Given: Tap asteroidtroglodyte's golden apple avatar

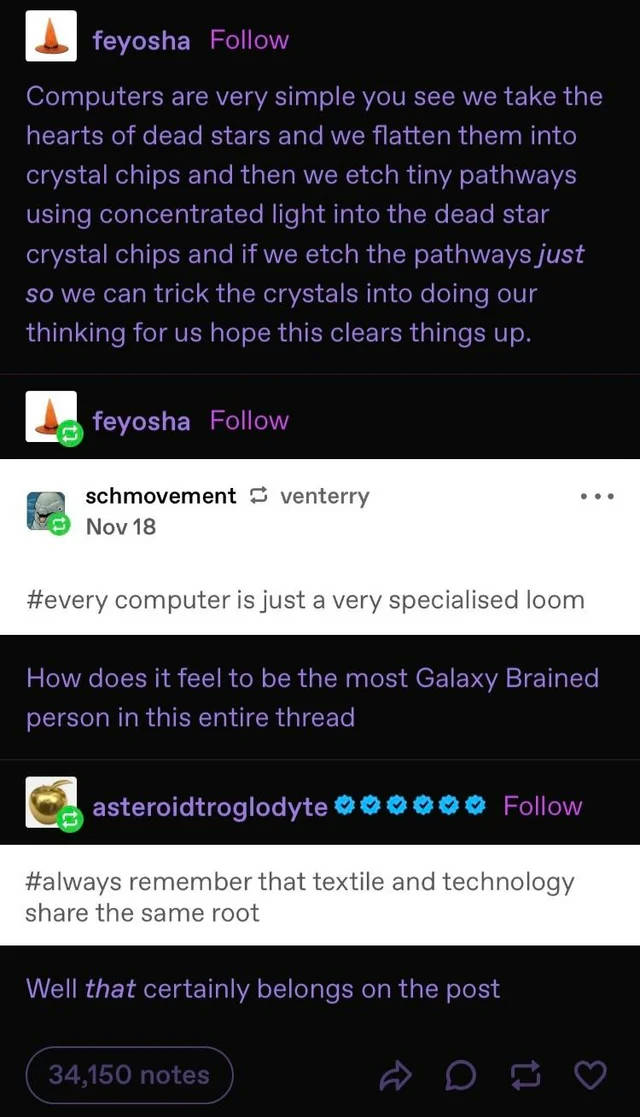Looking at the screenshot, I should (51, 803).
